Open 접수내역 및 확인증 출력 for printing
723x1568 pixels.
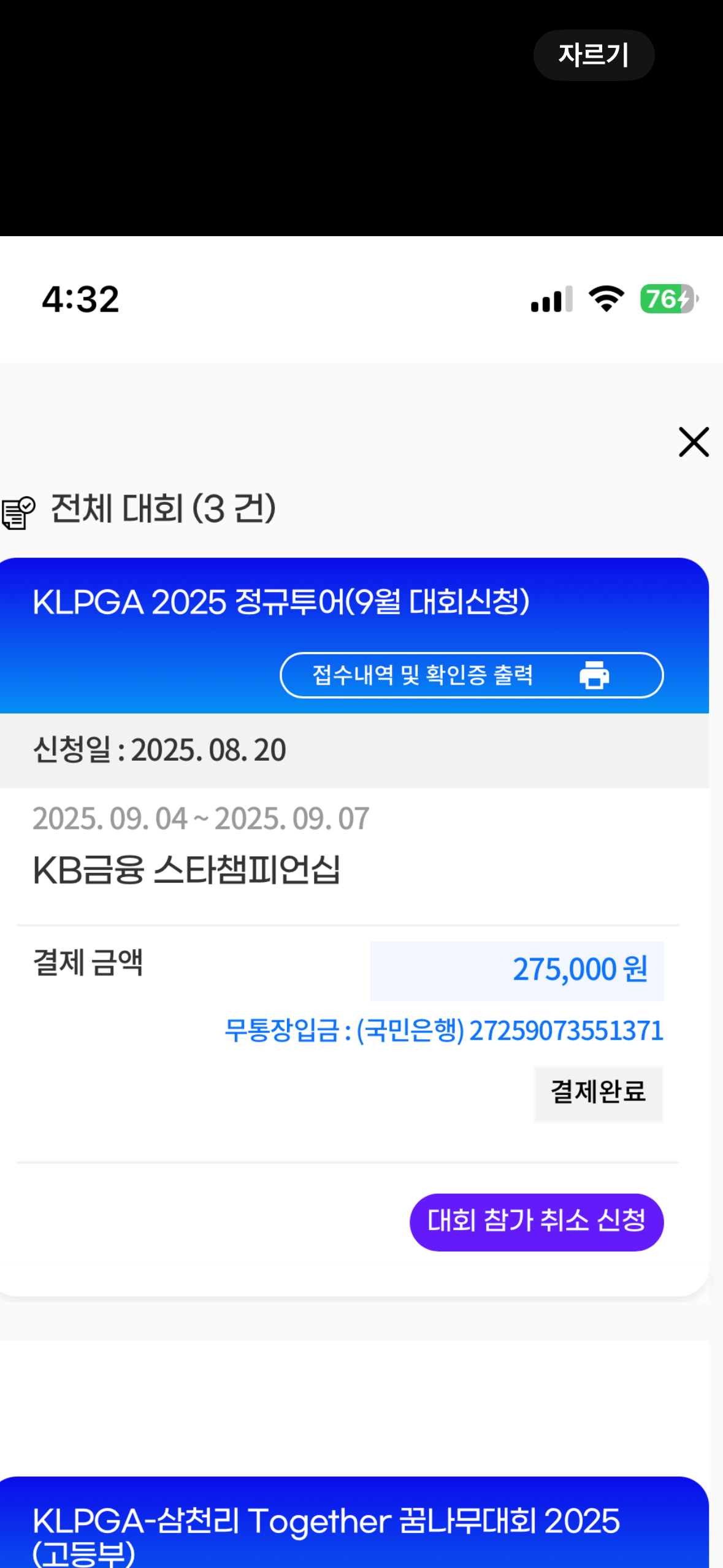[x=472, y=675]
